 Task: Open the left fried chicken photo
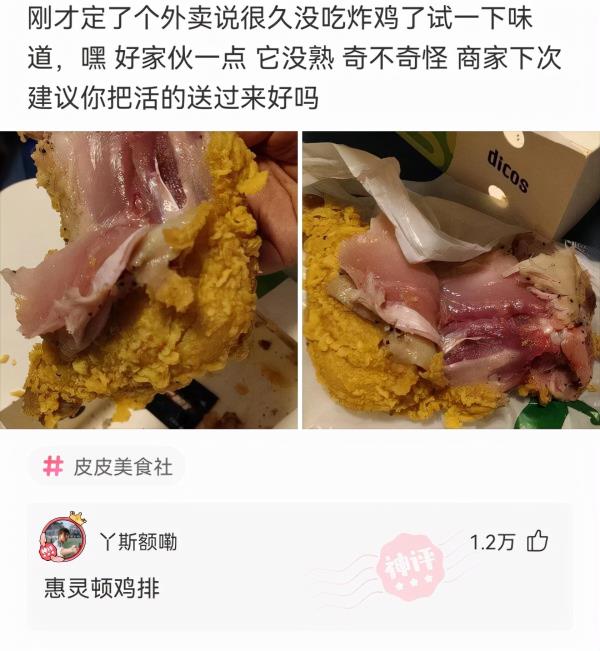pyautogui.click(x=148, y=279)
